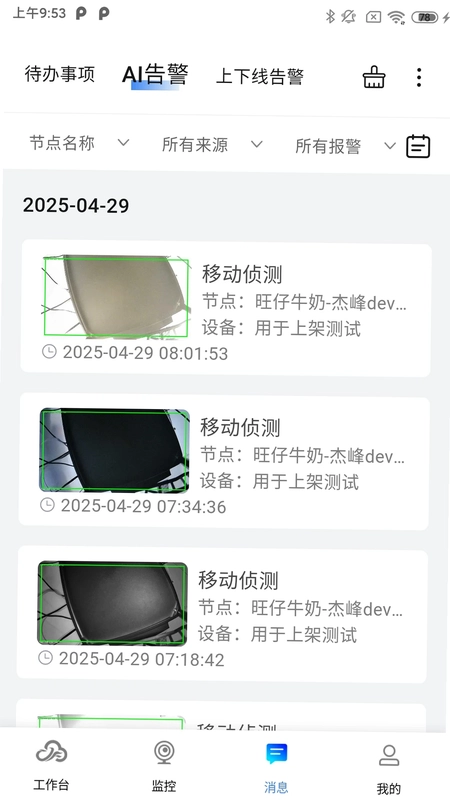Viewport: 450px width, 800px height.
Task: Open the 移动侦测 alert from 08:01:53
Action: tap(226, 308)
